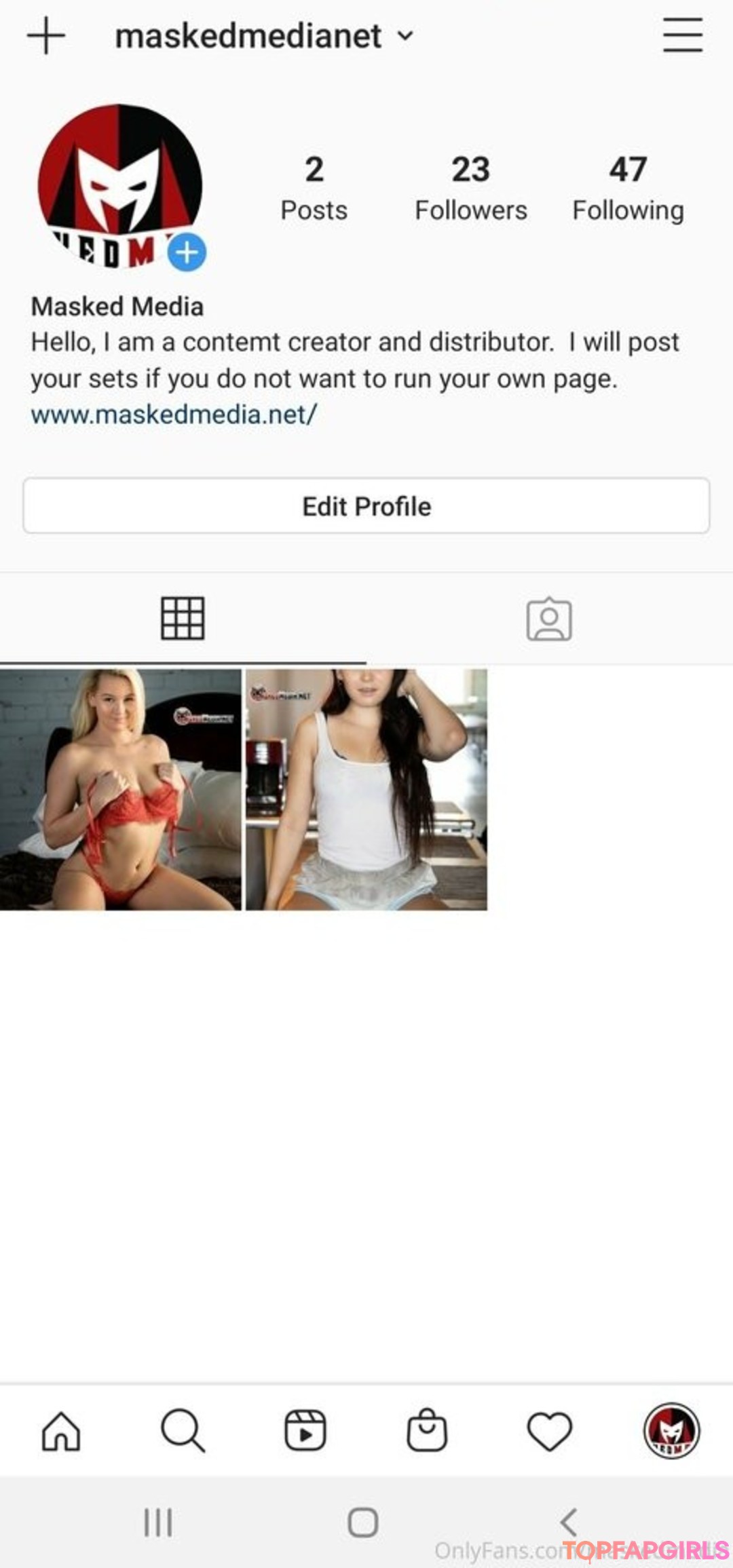Expand the maskedmedianet account switcher
The image size is (733, 1568).
264,36
